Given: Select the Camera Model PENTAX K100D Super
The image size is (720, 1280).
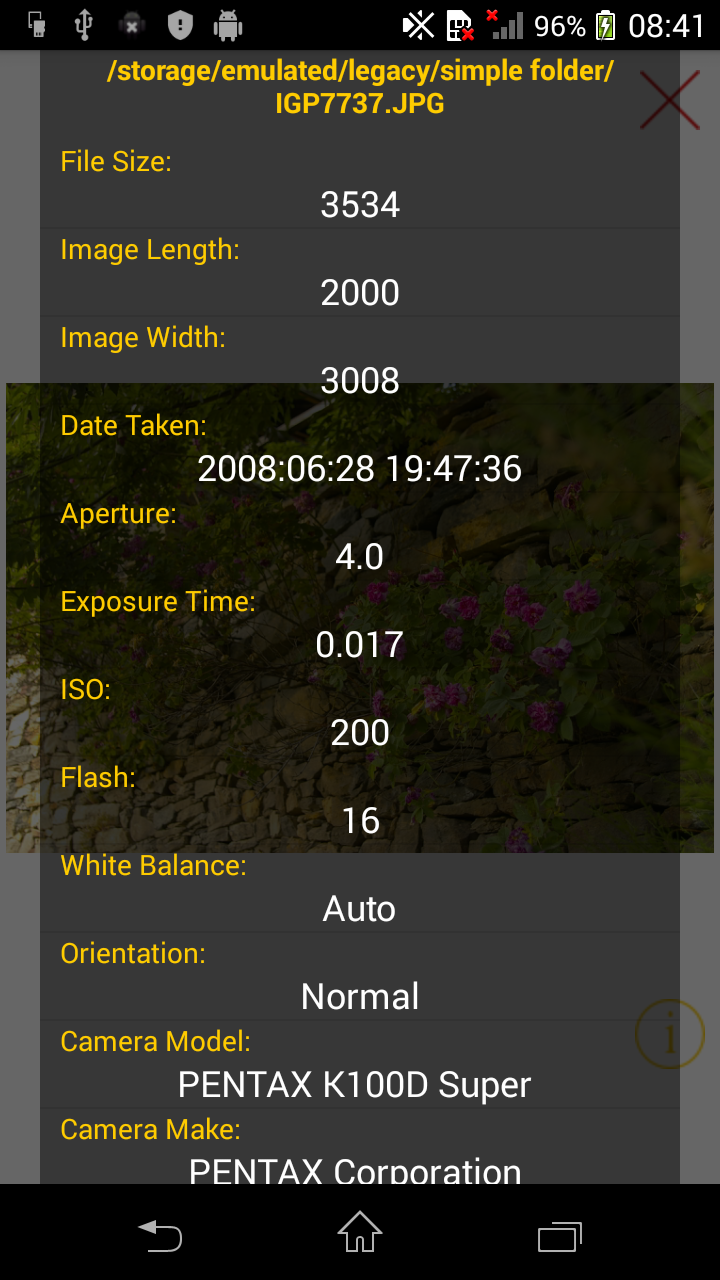Looking at the screenshot, I should [355, 1084].
